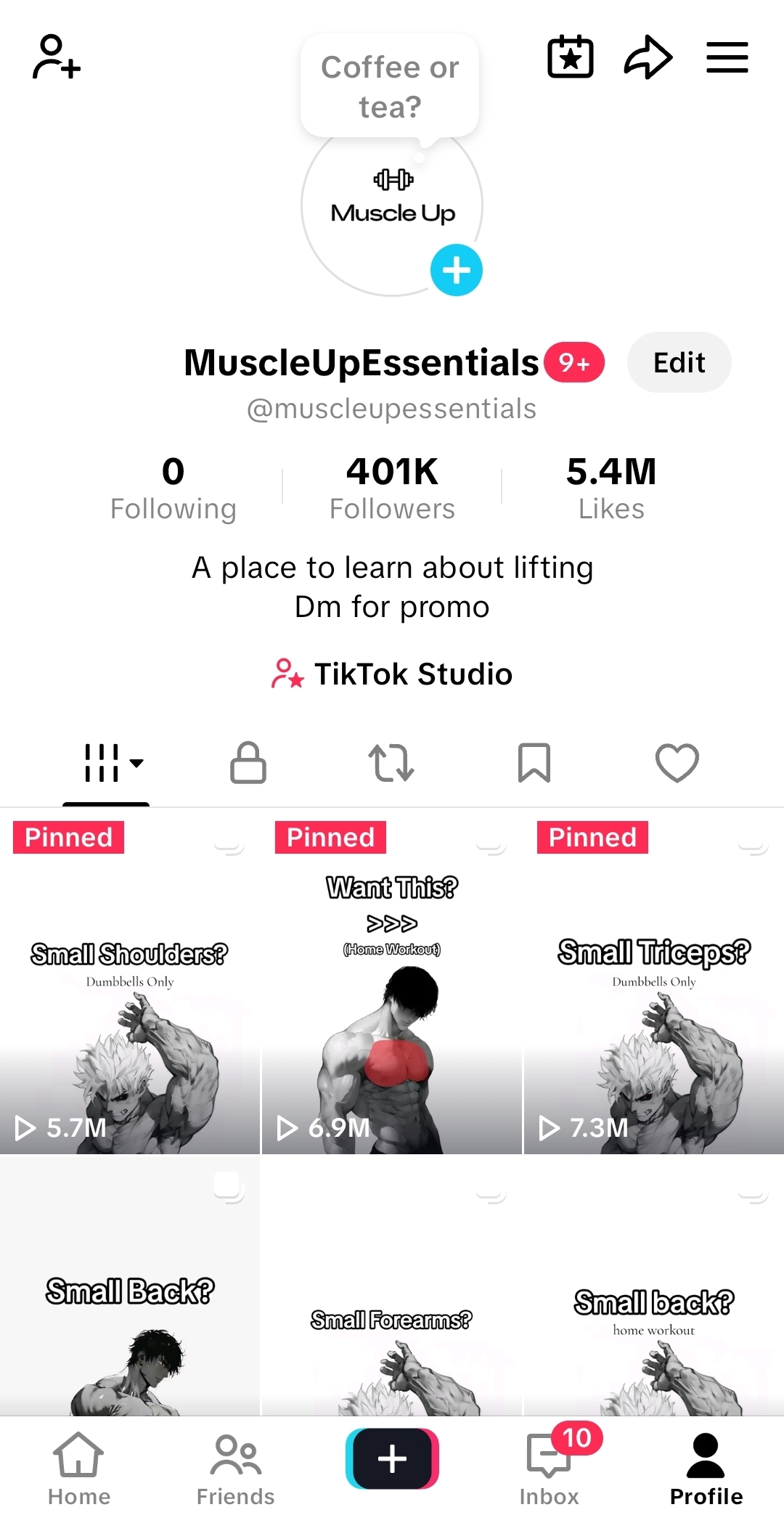The width and height of the screenshot is (784, 1523).
Task: Tap the blue plus on profile photo
Action: click(x=456, y=271)
